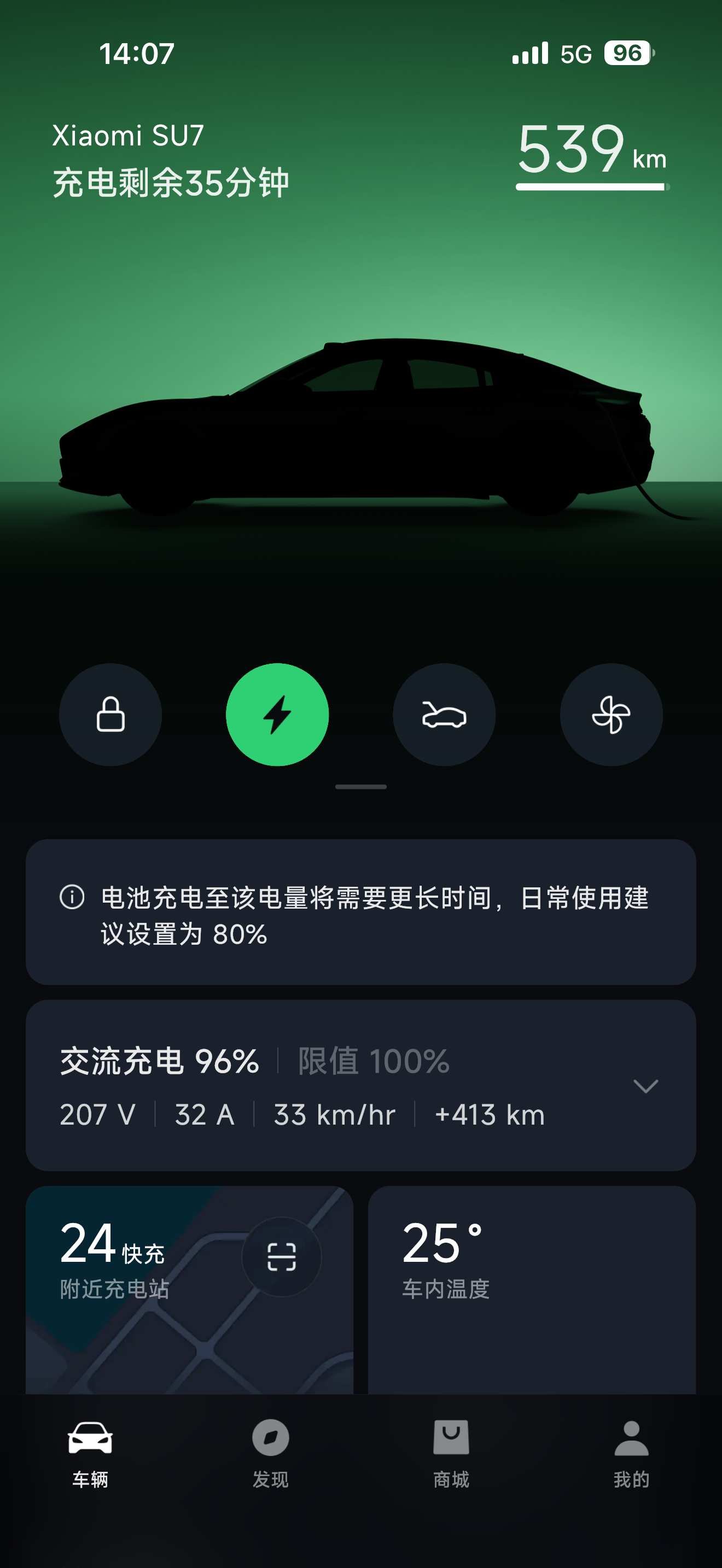The image size is (722, 1568).
Task: Toggle the ventilation fan control
Action: (x=611, y=715)
